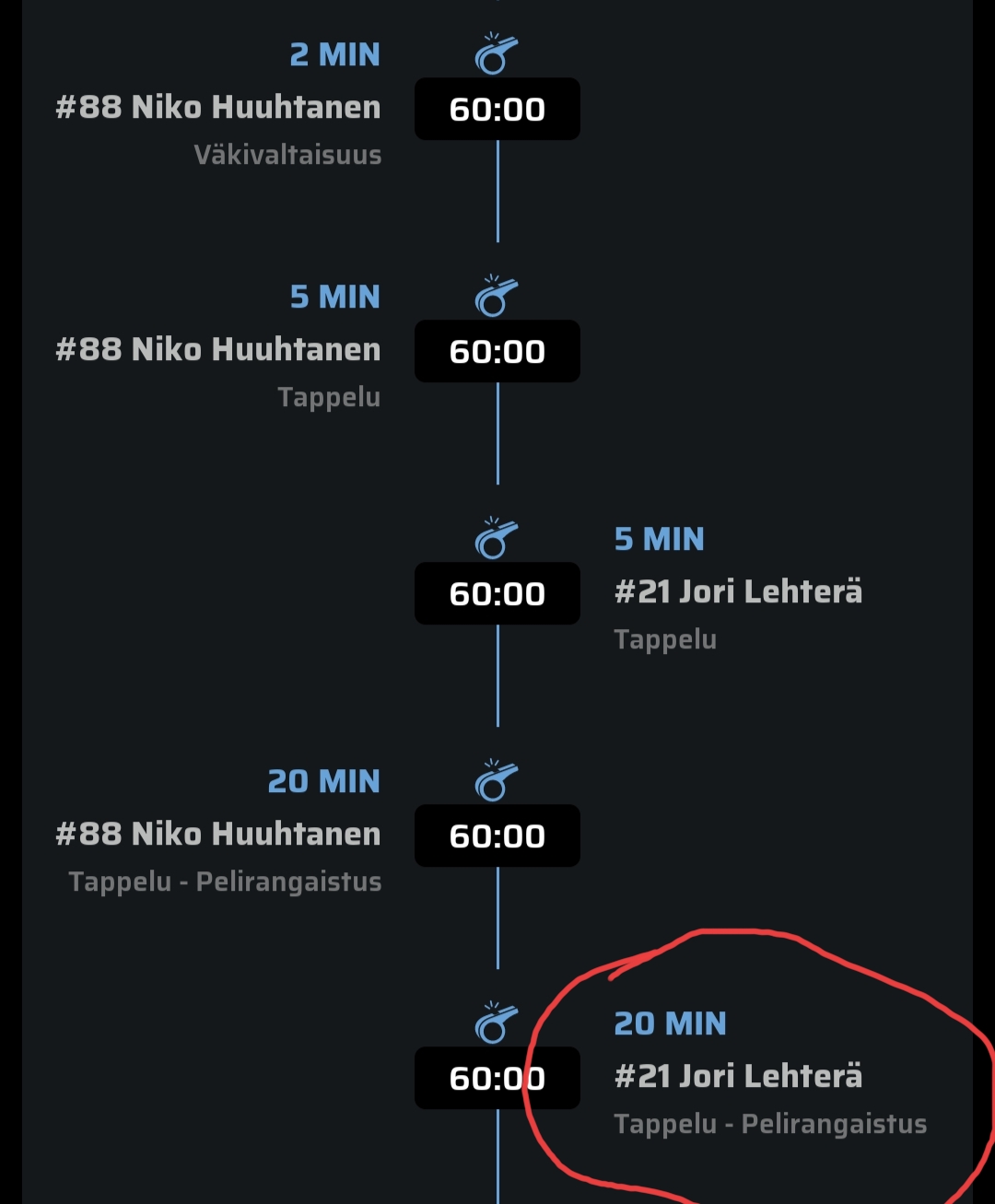The width and height of the screenshot is (995, 1204).
Task: Open Jori Lehterä's 20 MIN Pelirangaistus event
Action: click(738, 1076)
